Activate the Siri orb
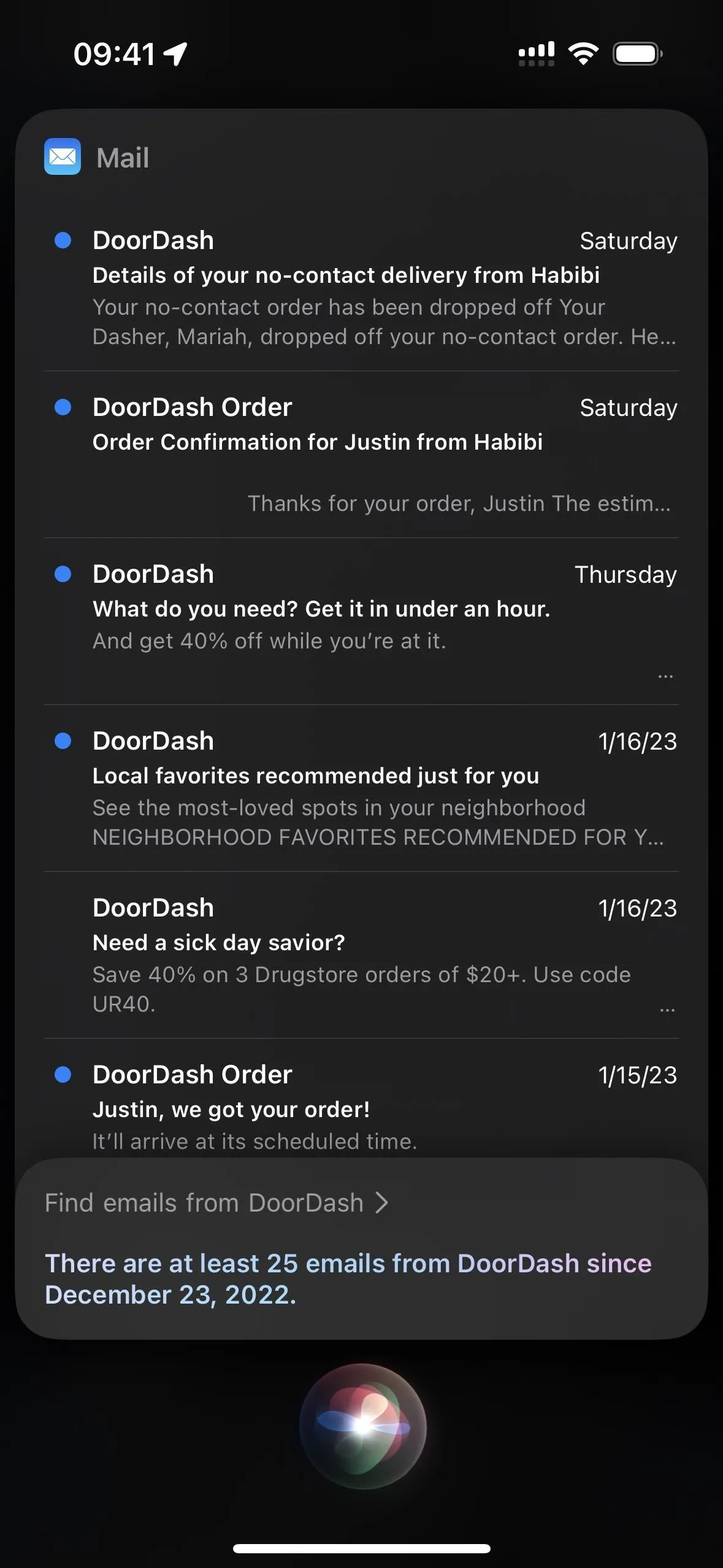 pyautogui.click(x=362, y=1426)
